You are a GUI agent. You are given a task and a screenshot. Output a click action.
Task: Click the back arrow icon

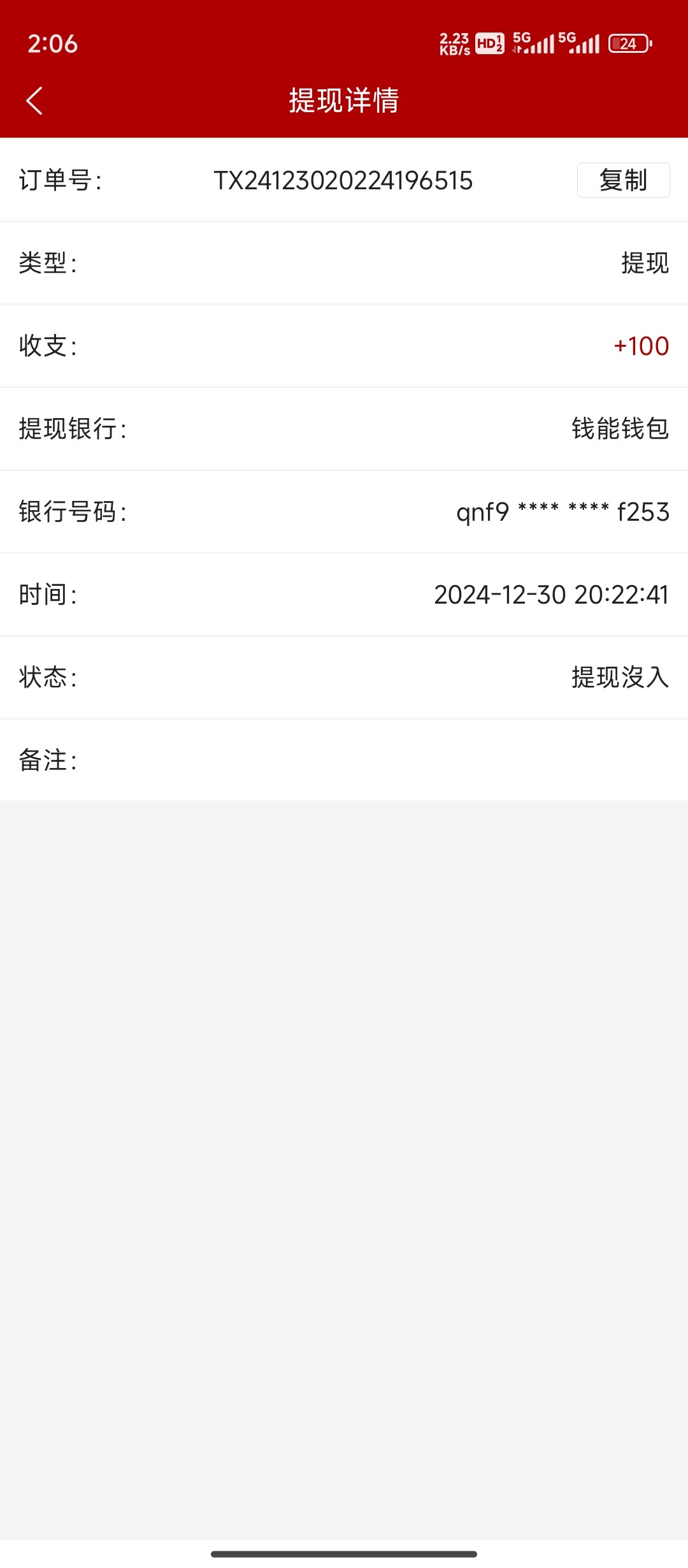click(x=34, y=101)
